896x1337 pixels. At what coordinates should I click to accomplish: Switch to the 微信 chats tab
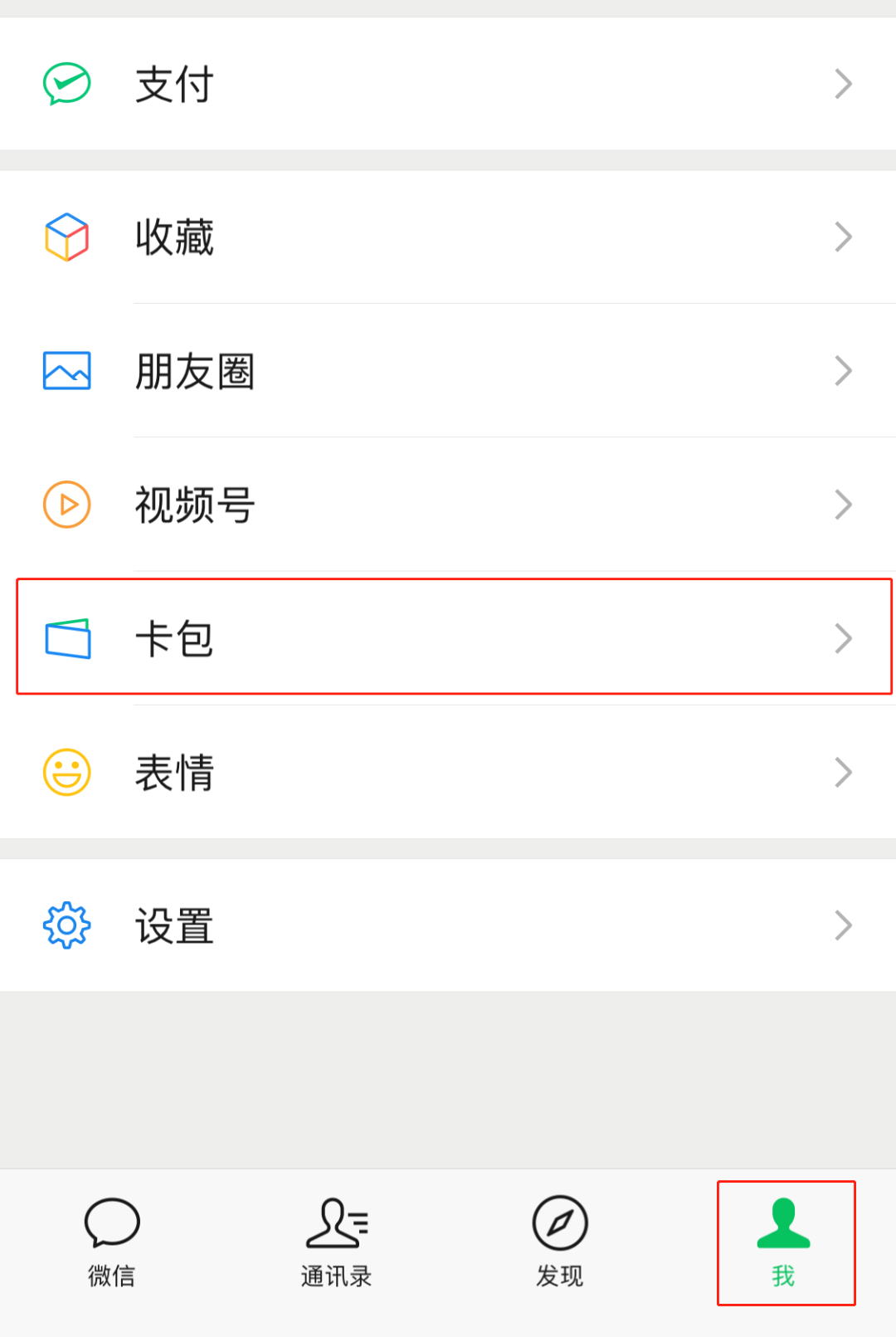point(112,1242)
